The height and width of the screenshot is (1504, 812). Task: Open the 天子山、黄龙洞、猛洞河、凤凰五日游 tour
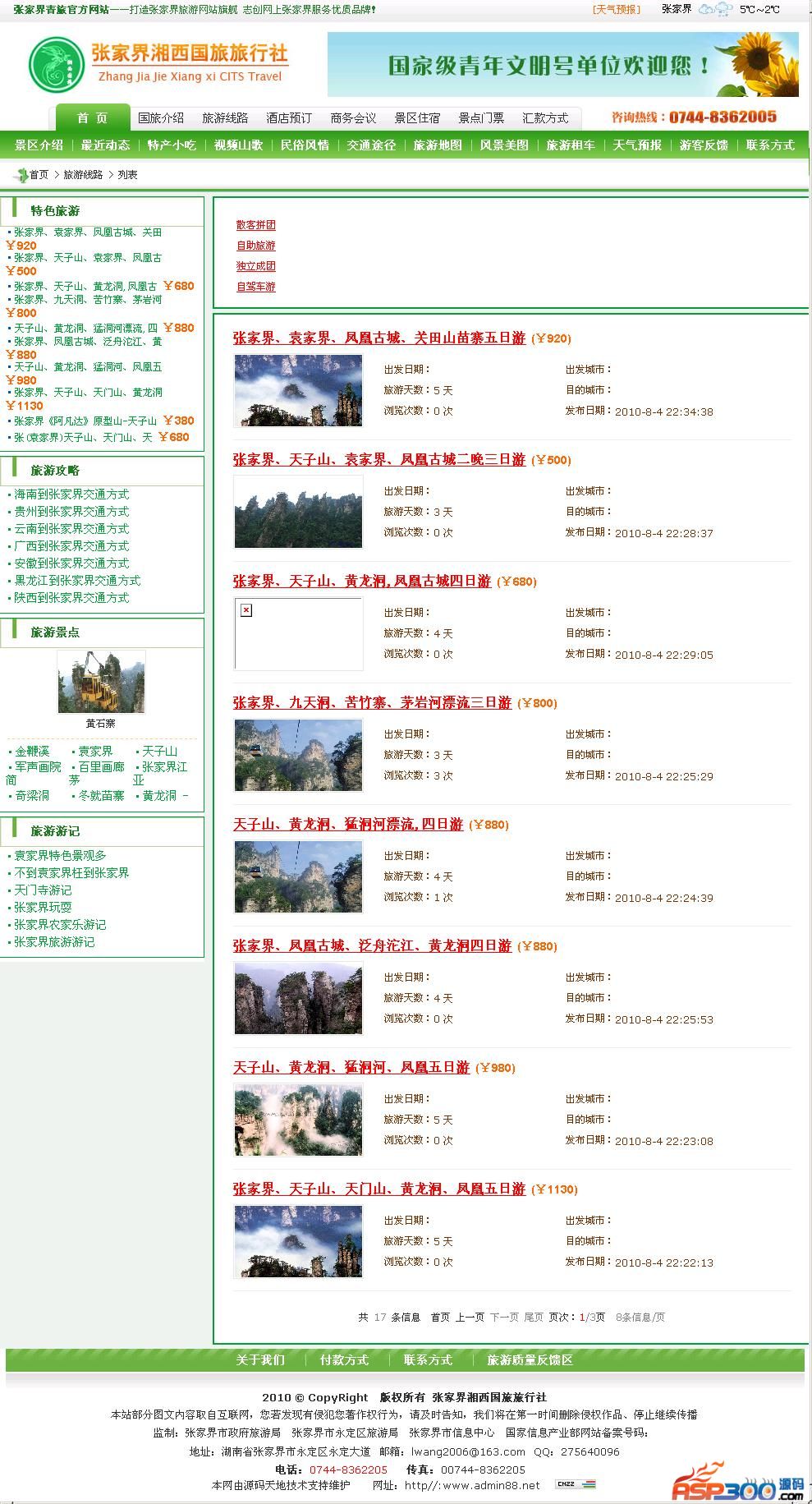(x=351, y=1068)
